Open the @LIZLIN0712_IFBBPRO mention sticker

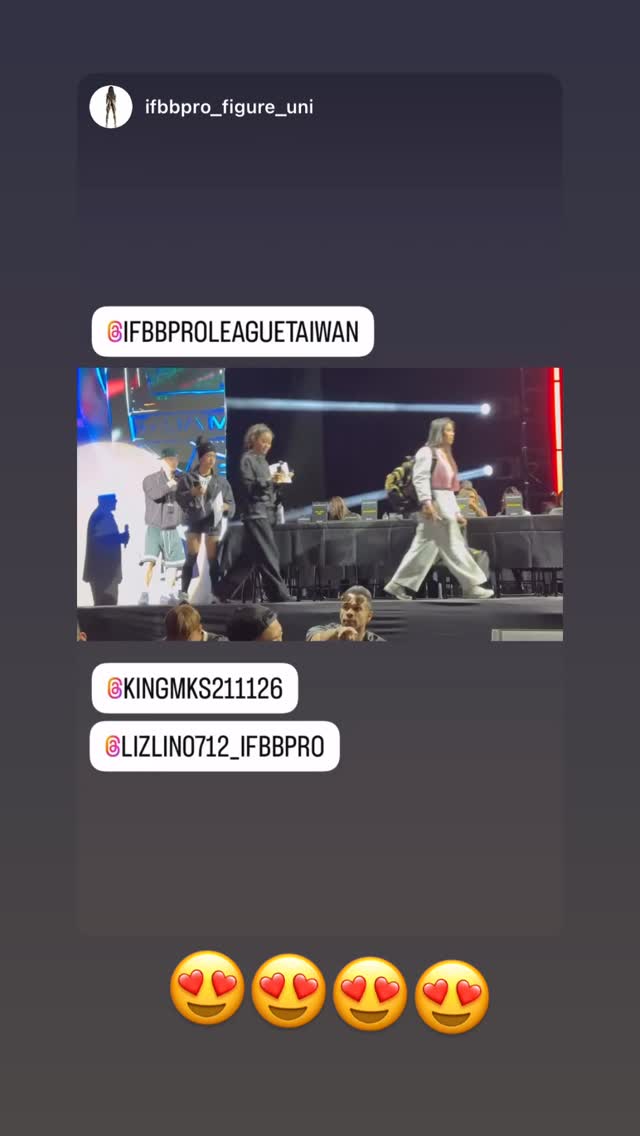coord(215,746)
